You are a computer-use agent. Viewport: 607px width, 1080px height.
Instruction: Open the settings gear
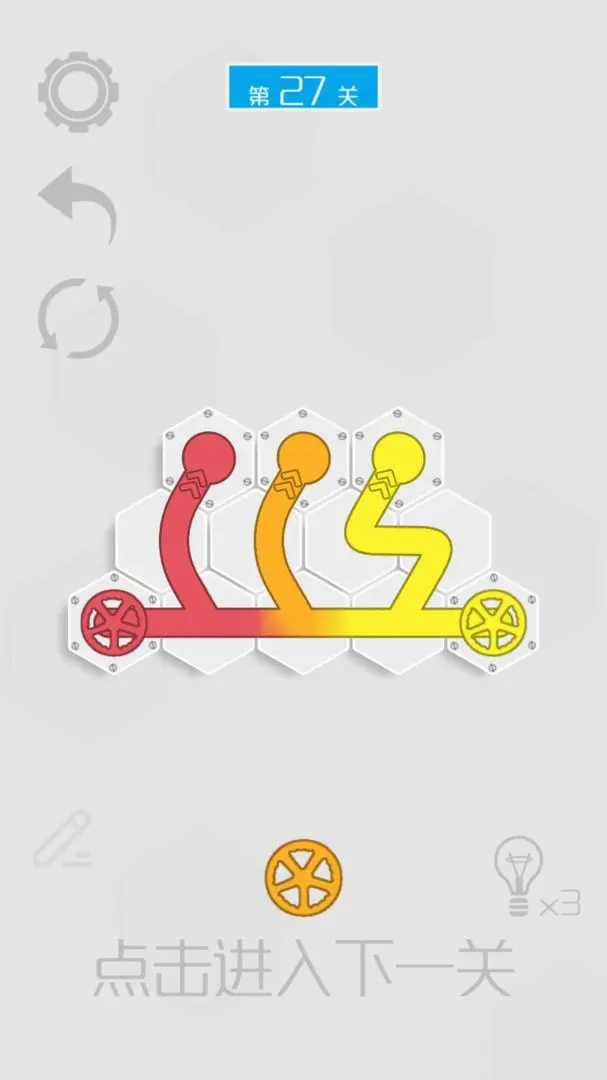pos(78,91)
